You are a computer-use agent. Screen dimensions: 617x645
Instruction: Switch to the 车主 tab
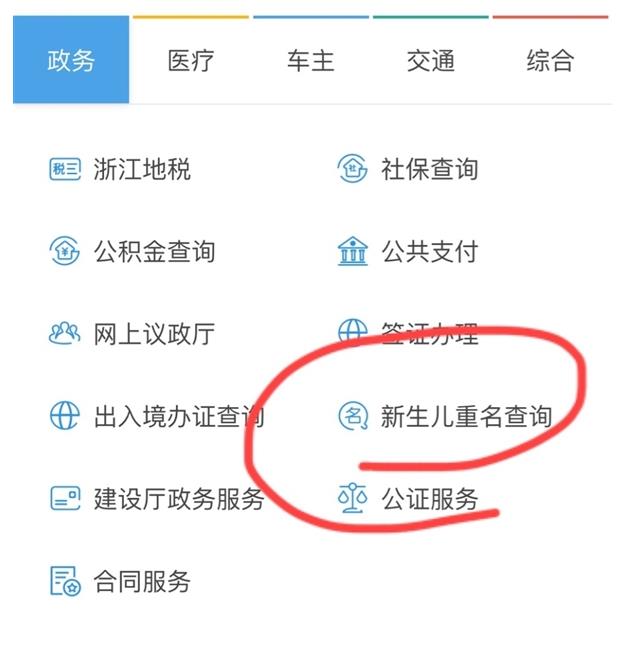click(310, 60)
